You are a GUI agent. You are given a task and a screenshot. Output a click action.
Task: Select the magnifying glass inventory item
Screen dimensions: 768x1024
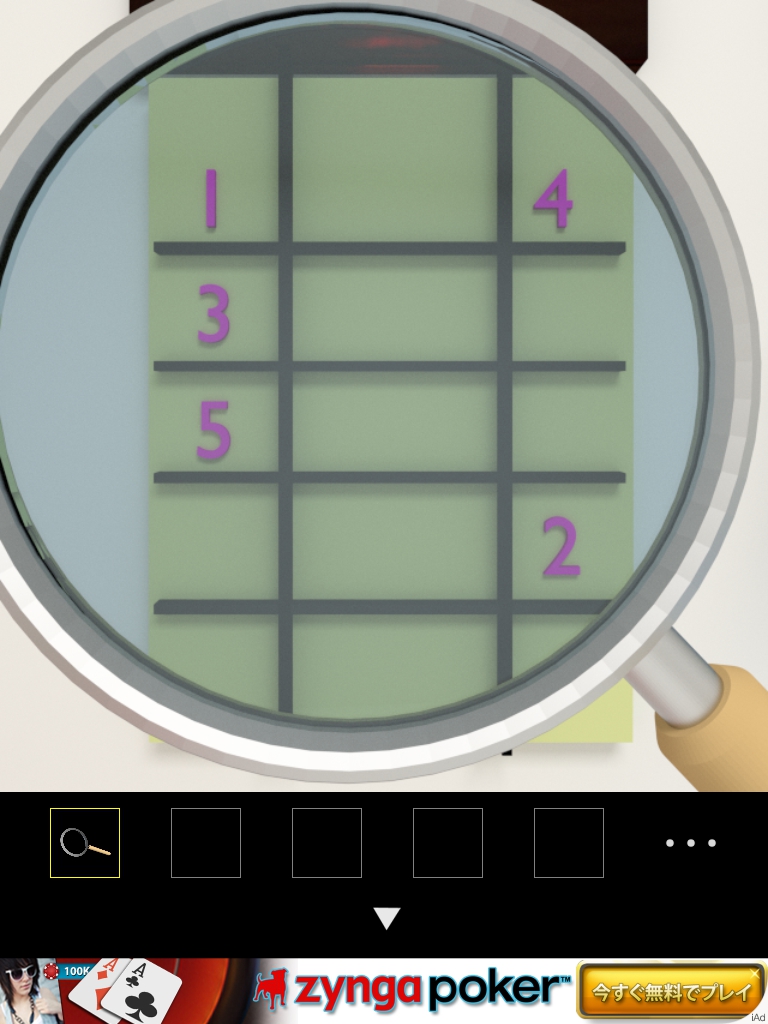pos(85,843)
